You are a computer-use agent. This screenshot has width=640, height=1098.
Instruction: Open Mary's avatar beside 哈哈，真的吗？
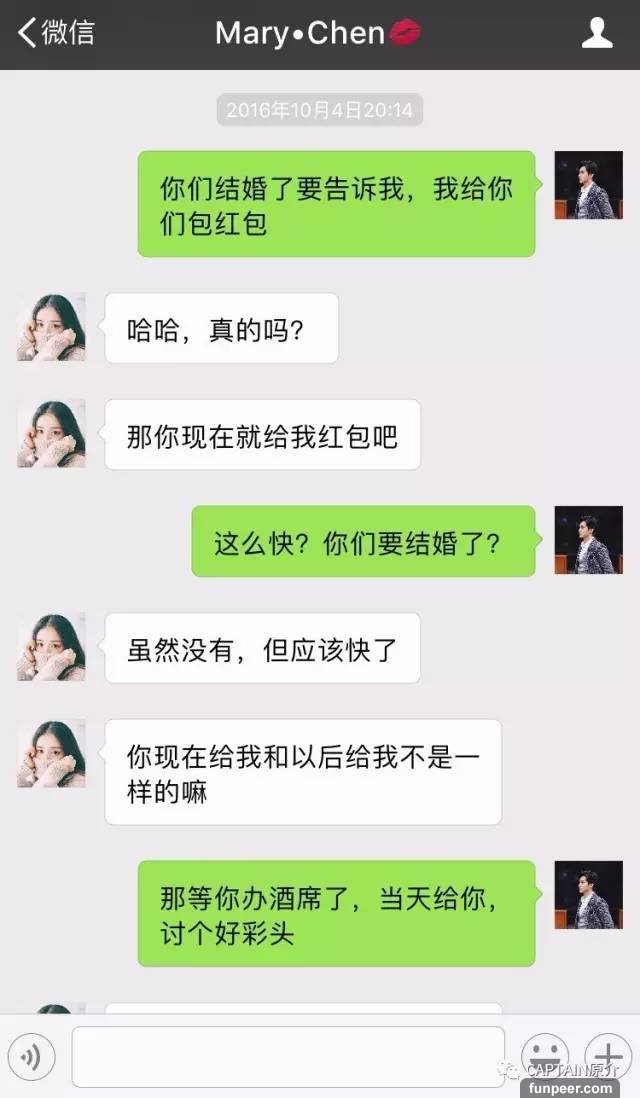pyautogui.click(x=51, y=327)
